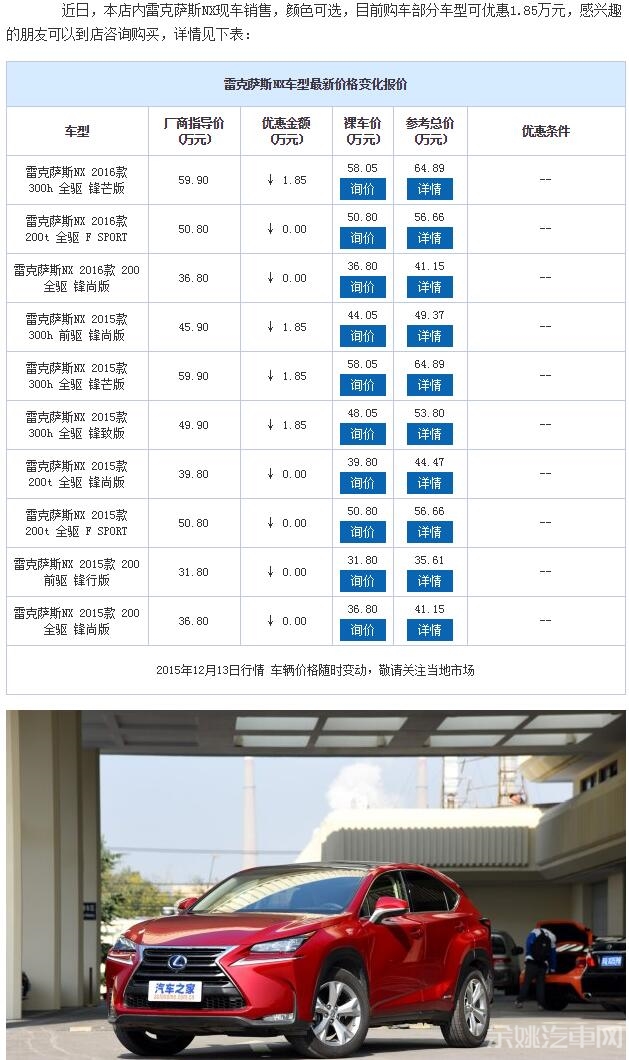The height and width of the screenshot is (1060, 629).
Task: Request a quote for 2016款 200t 全驱 F SPORT
Action: 362,238
